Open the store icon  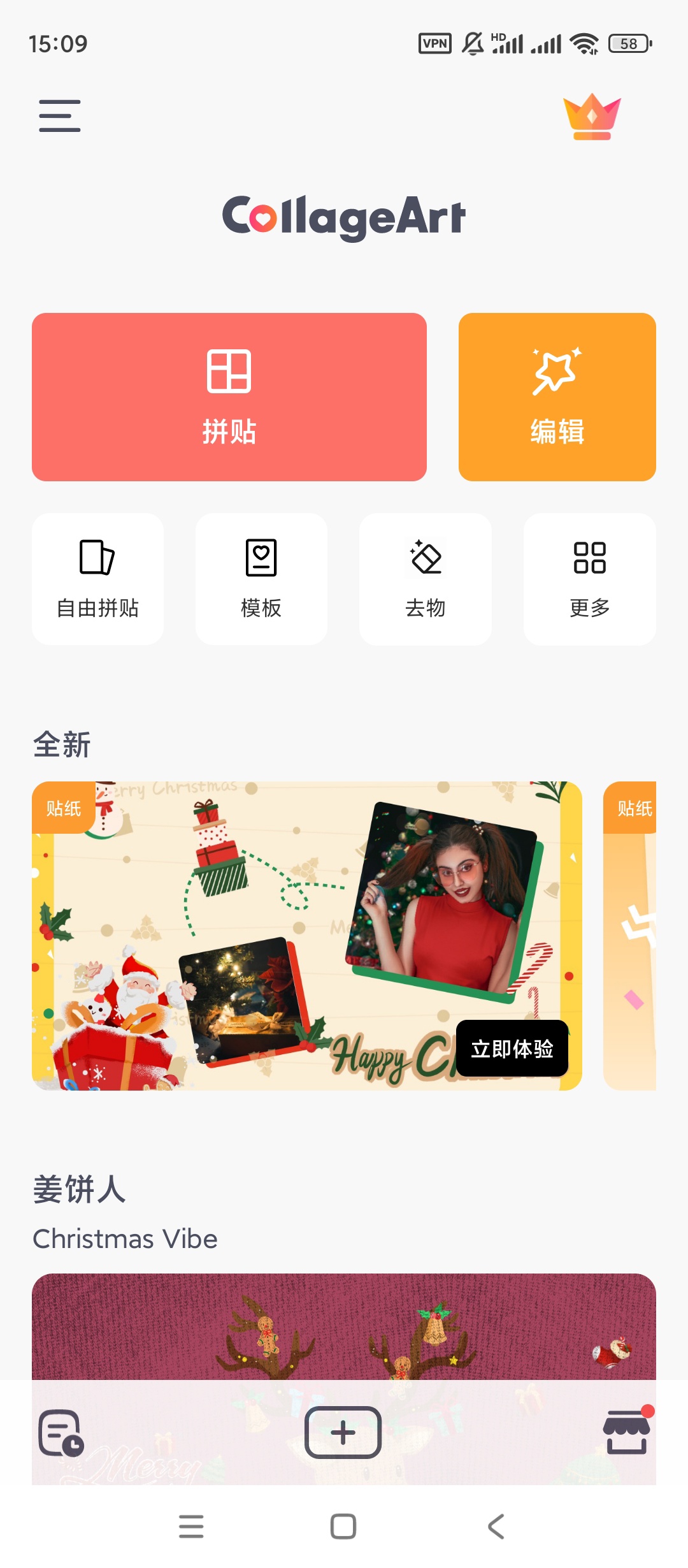[x=627, y=1432]
